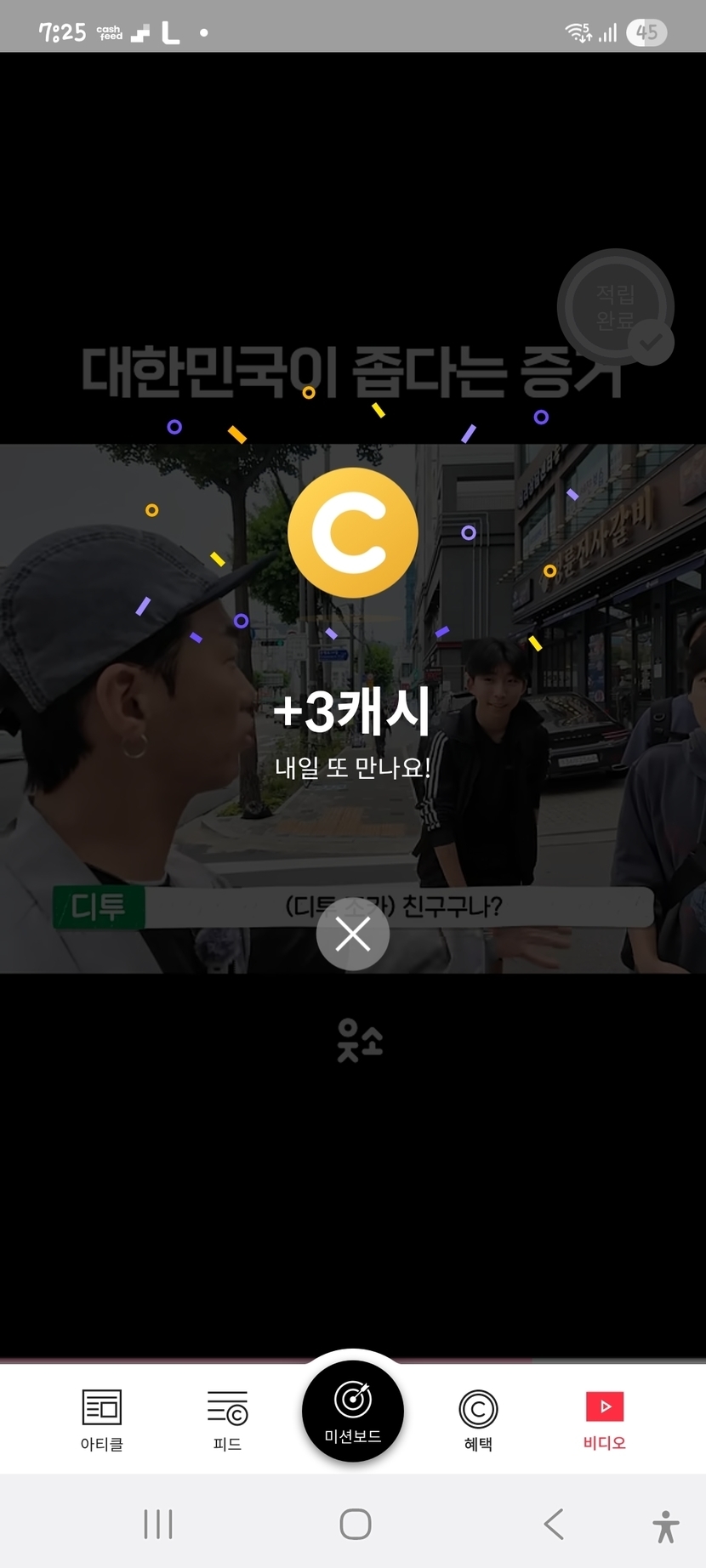Dismiss the +3캐시 reward popup
The height and width of the screenshot is (1568, 706).
352,935
